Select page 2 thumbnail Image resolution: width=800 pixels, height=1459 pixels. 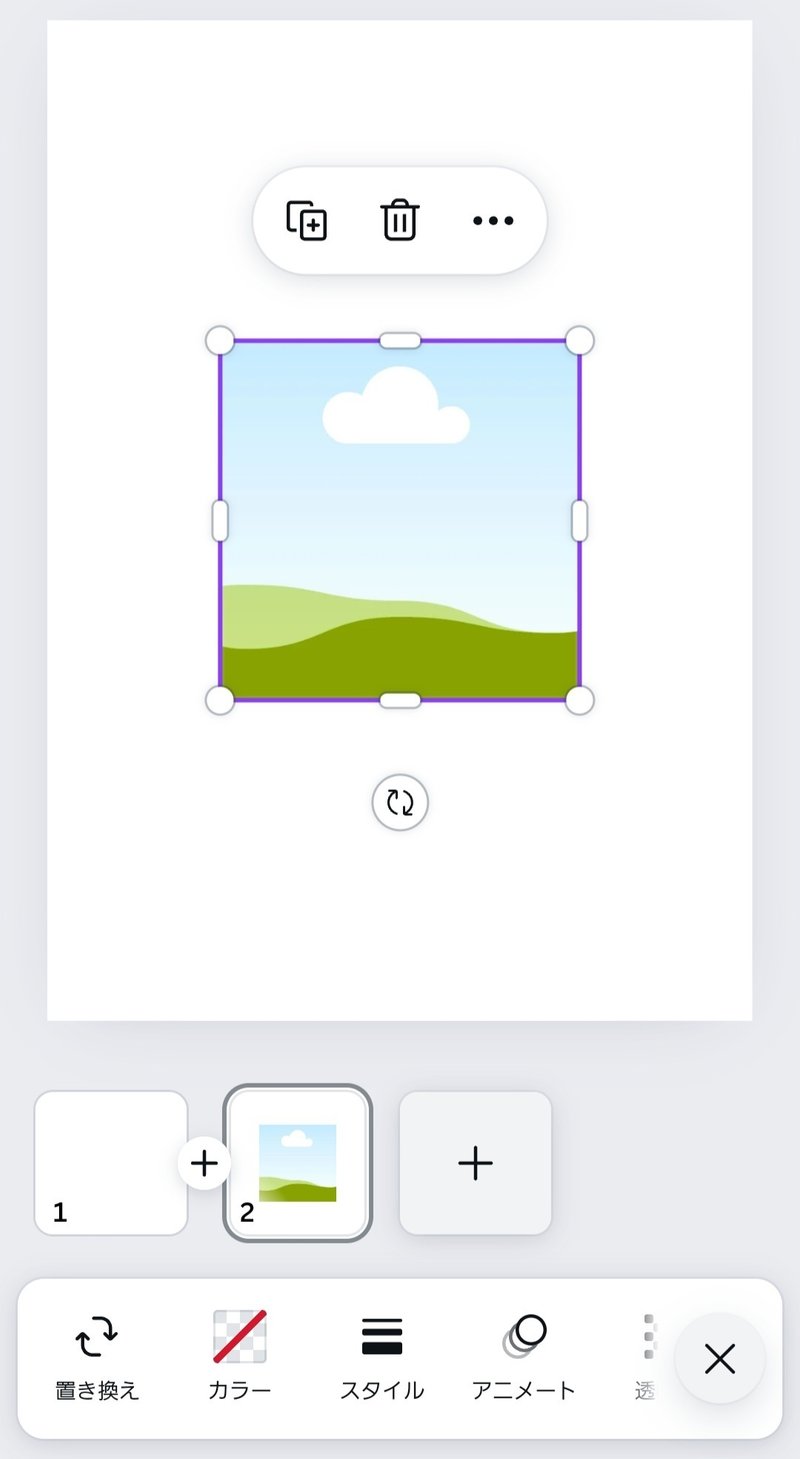[298, 1163]
